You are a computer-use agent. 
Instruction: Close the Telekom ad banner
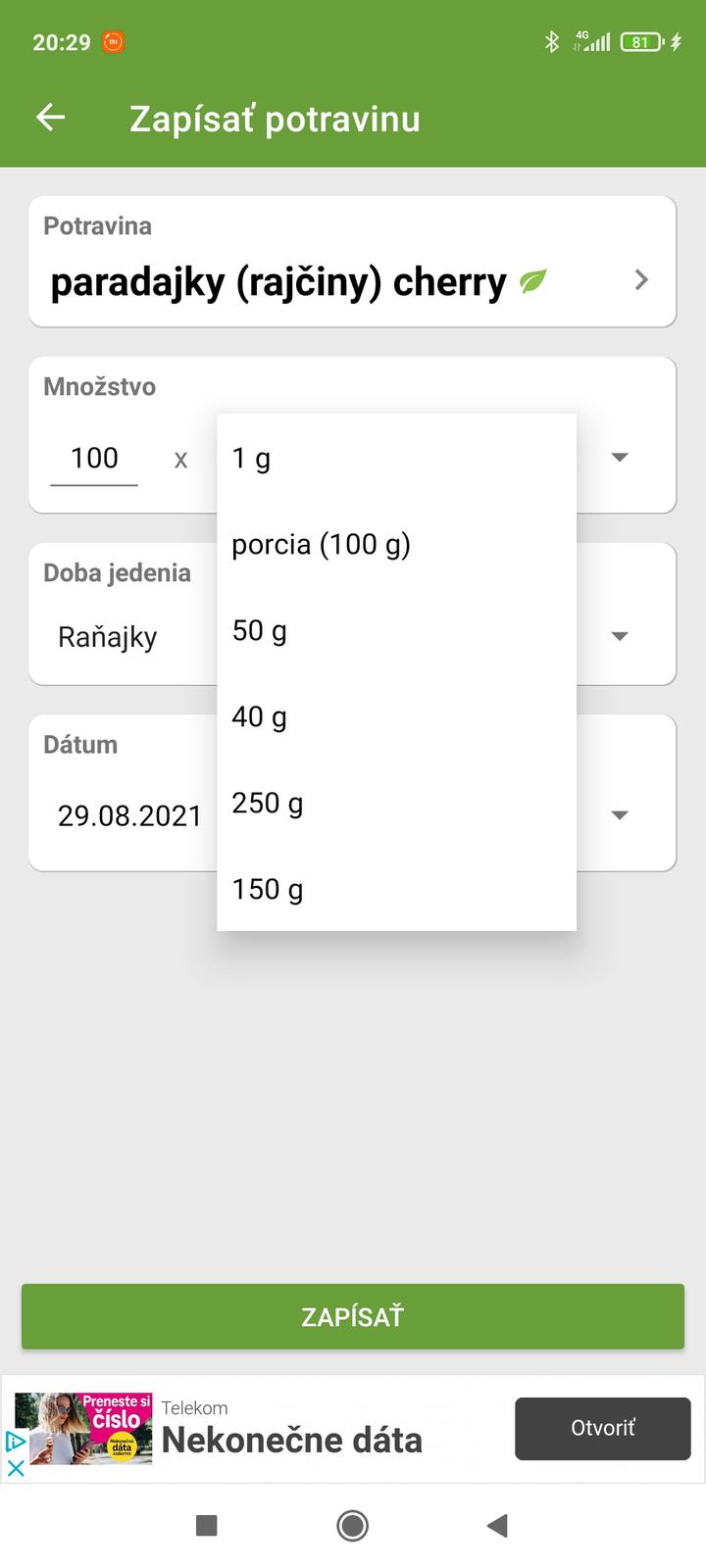tap(16, 1468)
